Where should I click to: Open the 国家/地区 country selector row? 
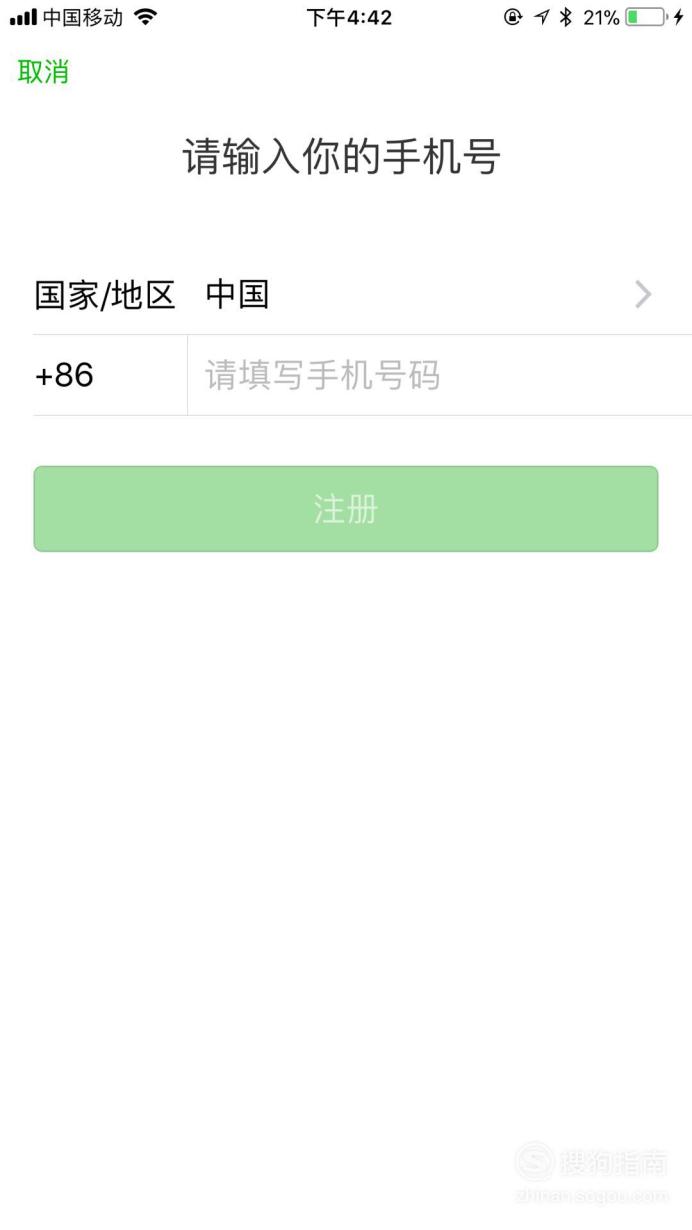(362, 295)
